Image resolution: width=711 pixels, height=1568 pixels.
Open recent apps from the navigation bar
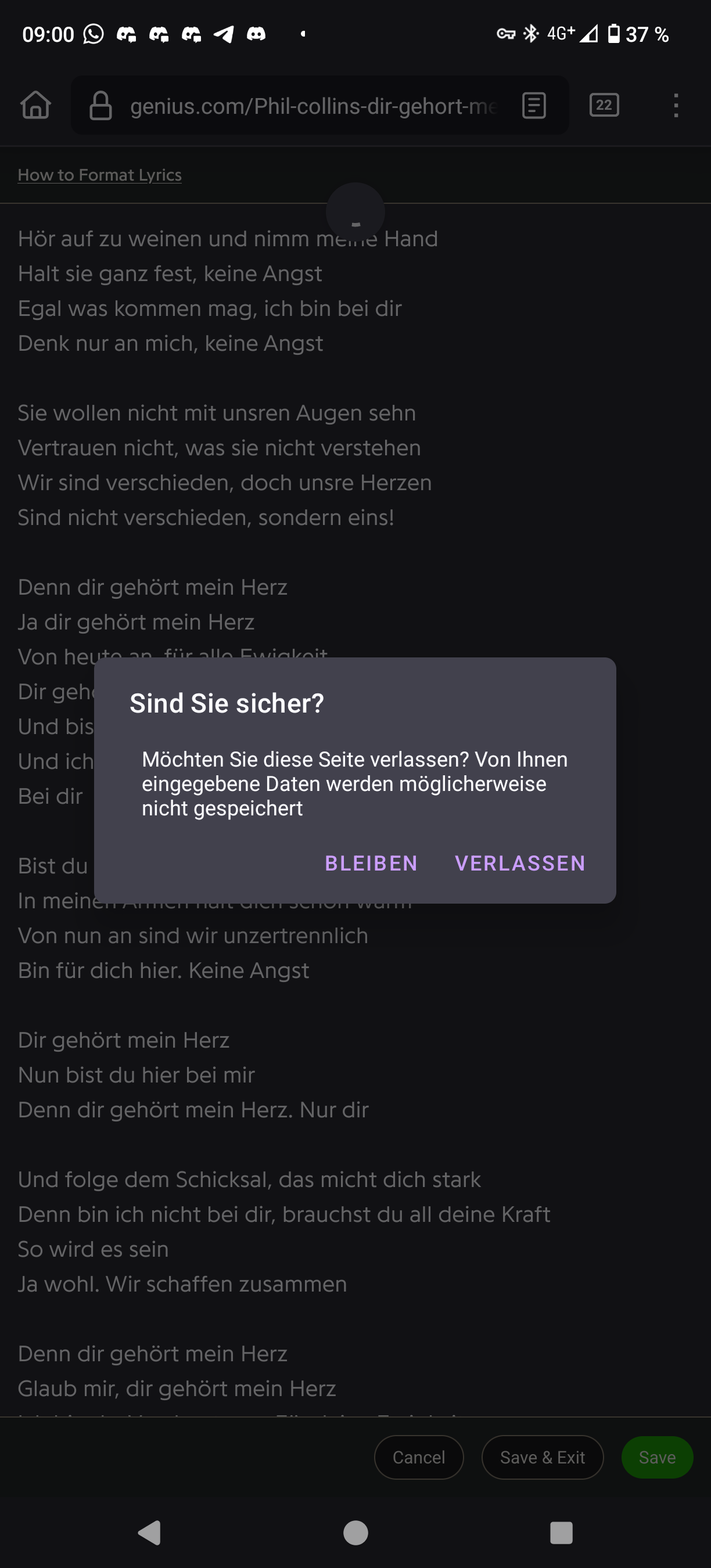tap(561, 1533)
